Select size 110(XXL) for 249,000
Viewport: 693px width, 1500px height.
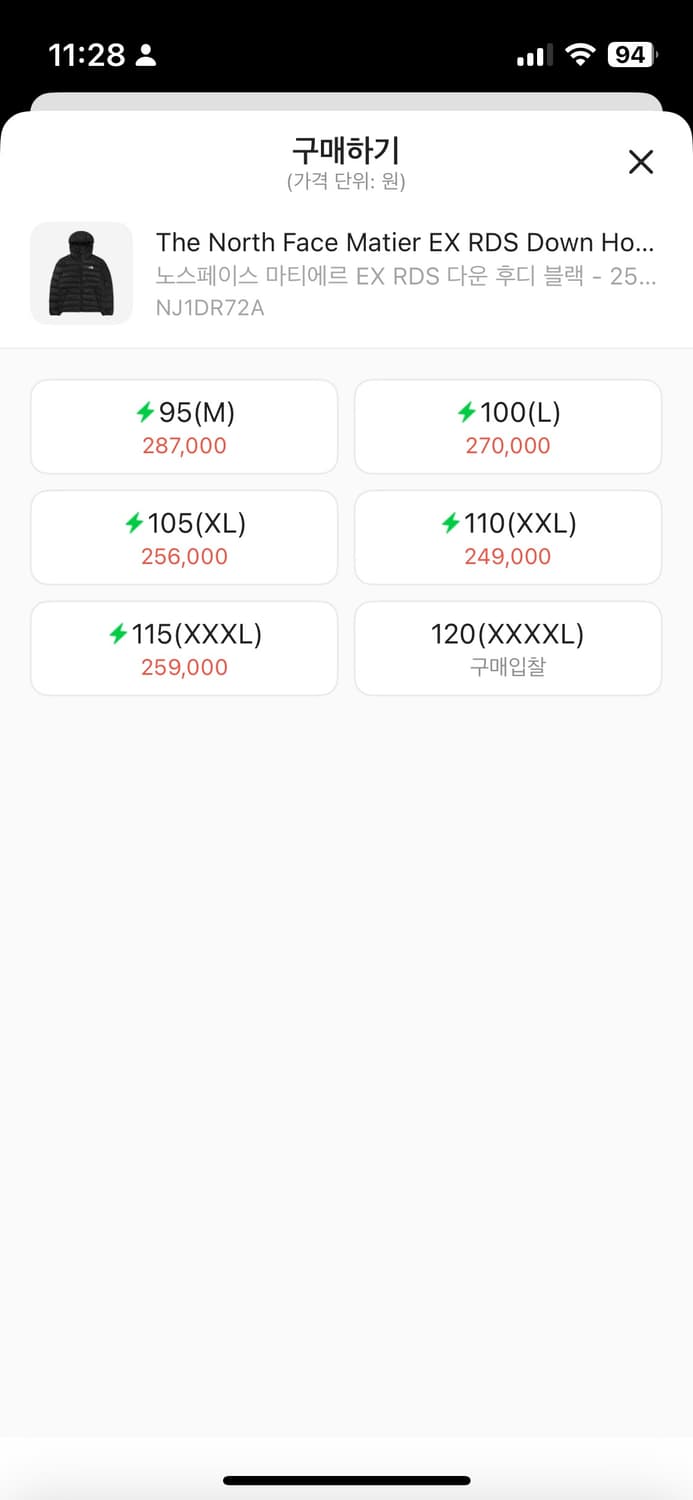tap(508, 538)
